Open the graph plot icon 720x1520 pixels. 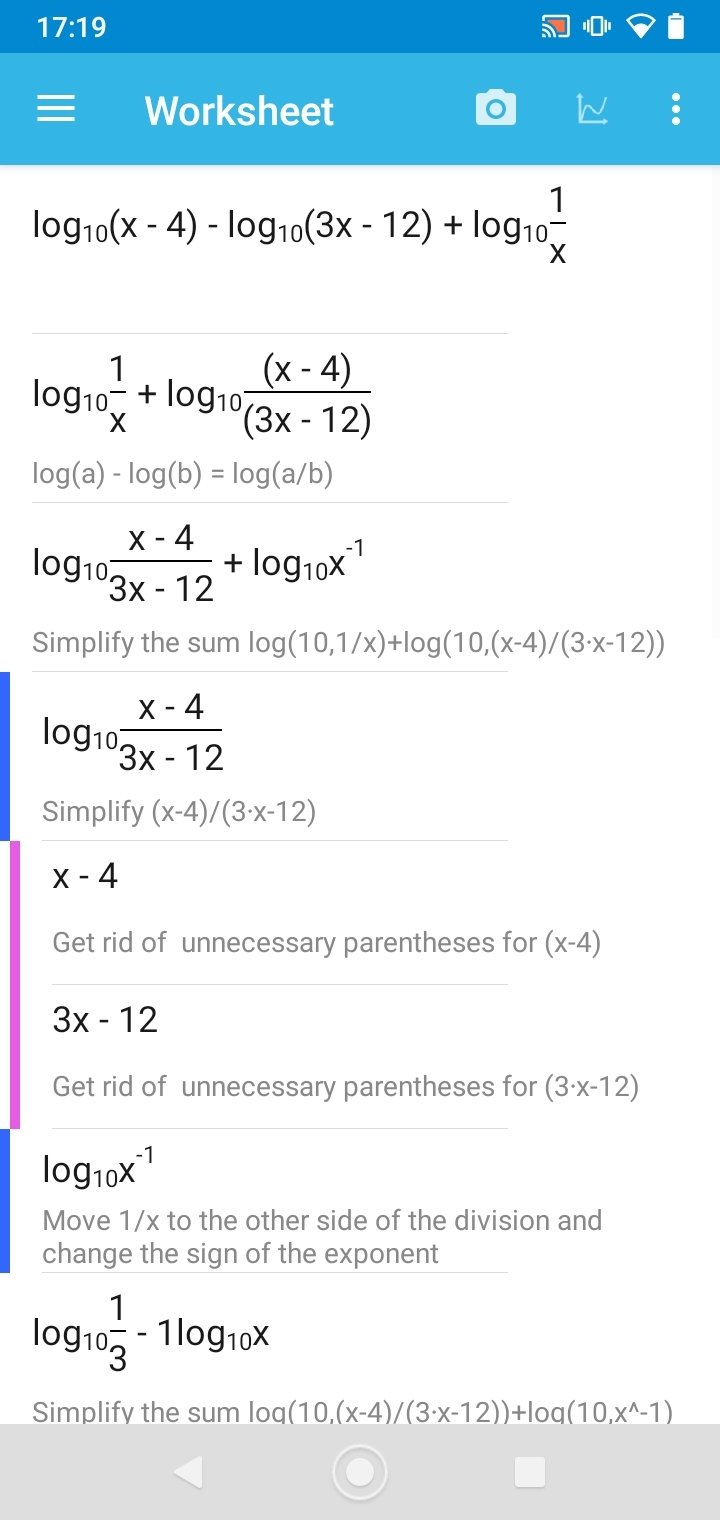tap(593, 109)
